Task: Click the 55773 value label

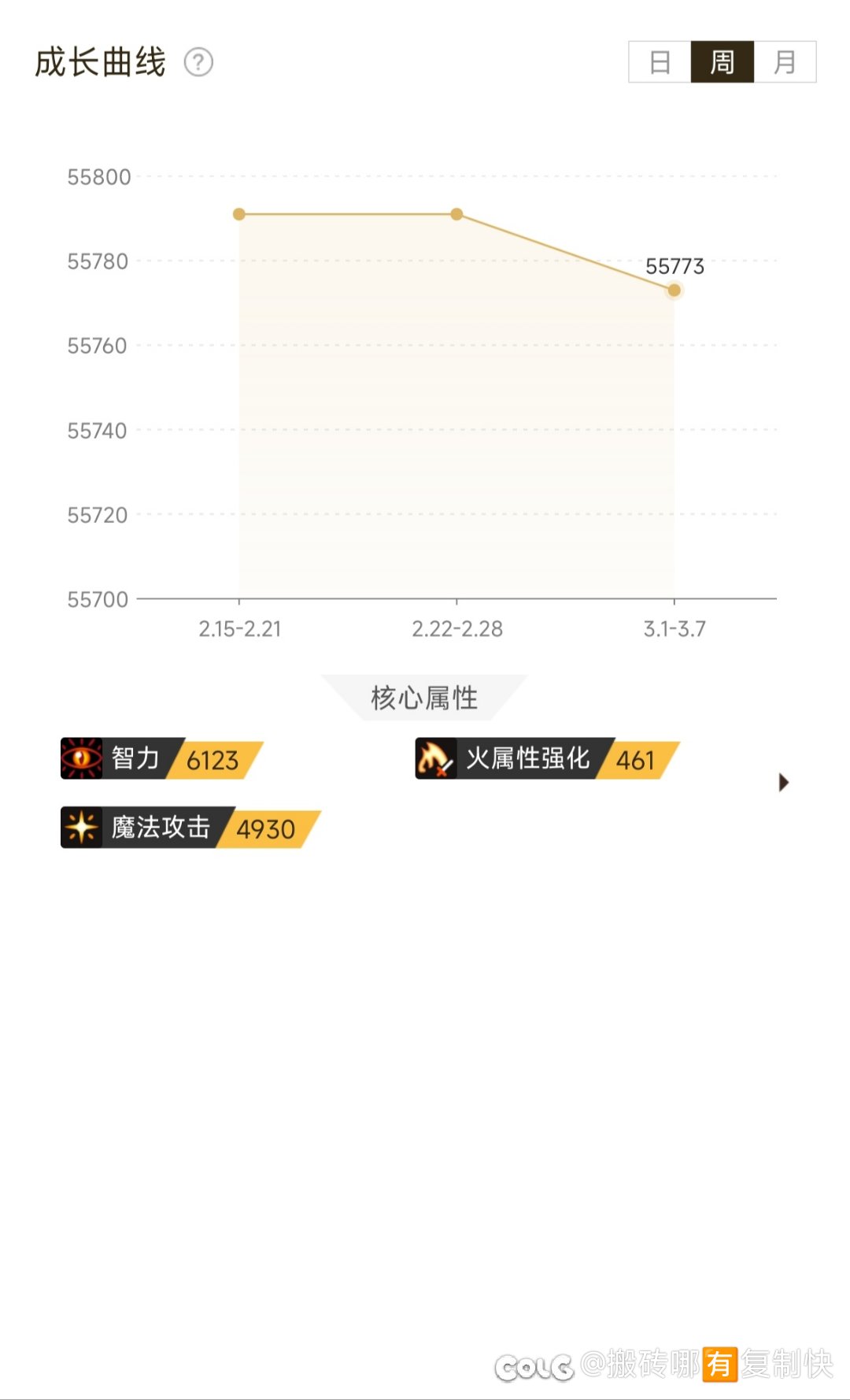Action: [x=675, y=267]
